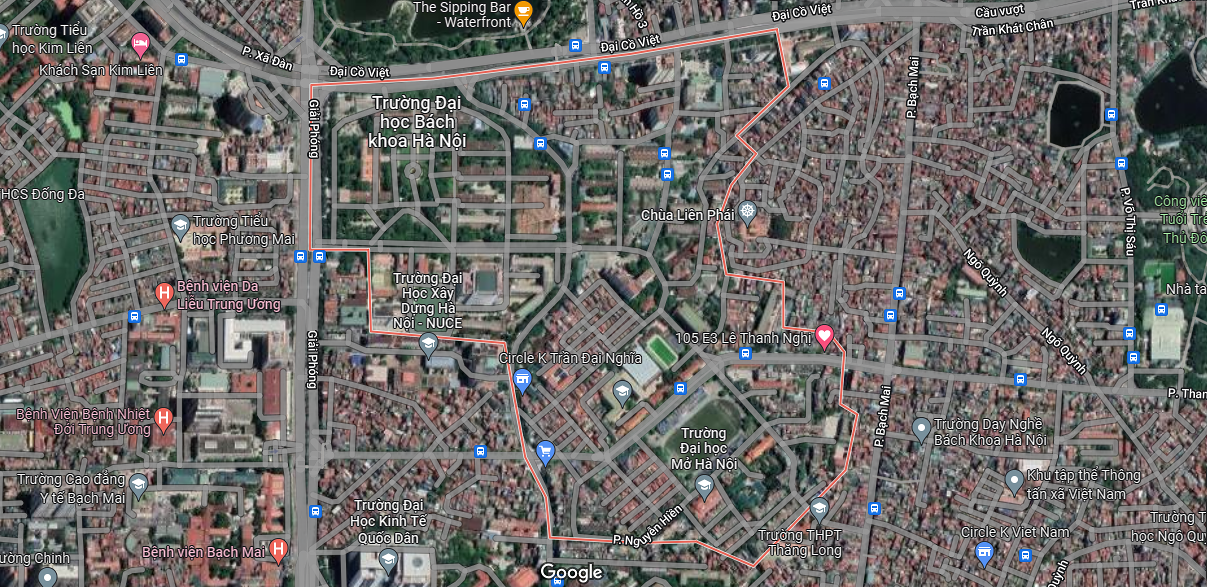Select Trường THPT Thăng Long school pin
1207x587 pixels.
coord(819,509)
